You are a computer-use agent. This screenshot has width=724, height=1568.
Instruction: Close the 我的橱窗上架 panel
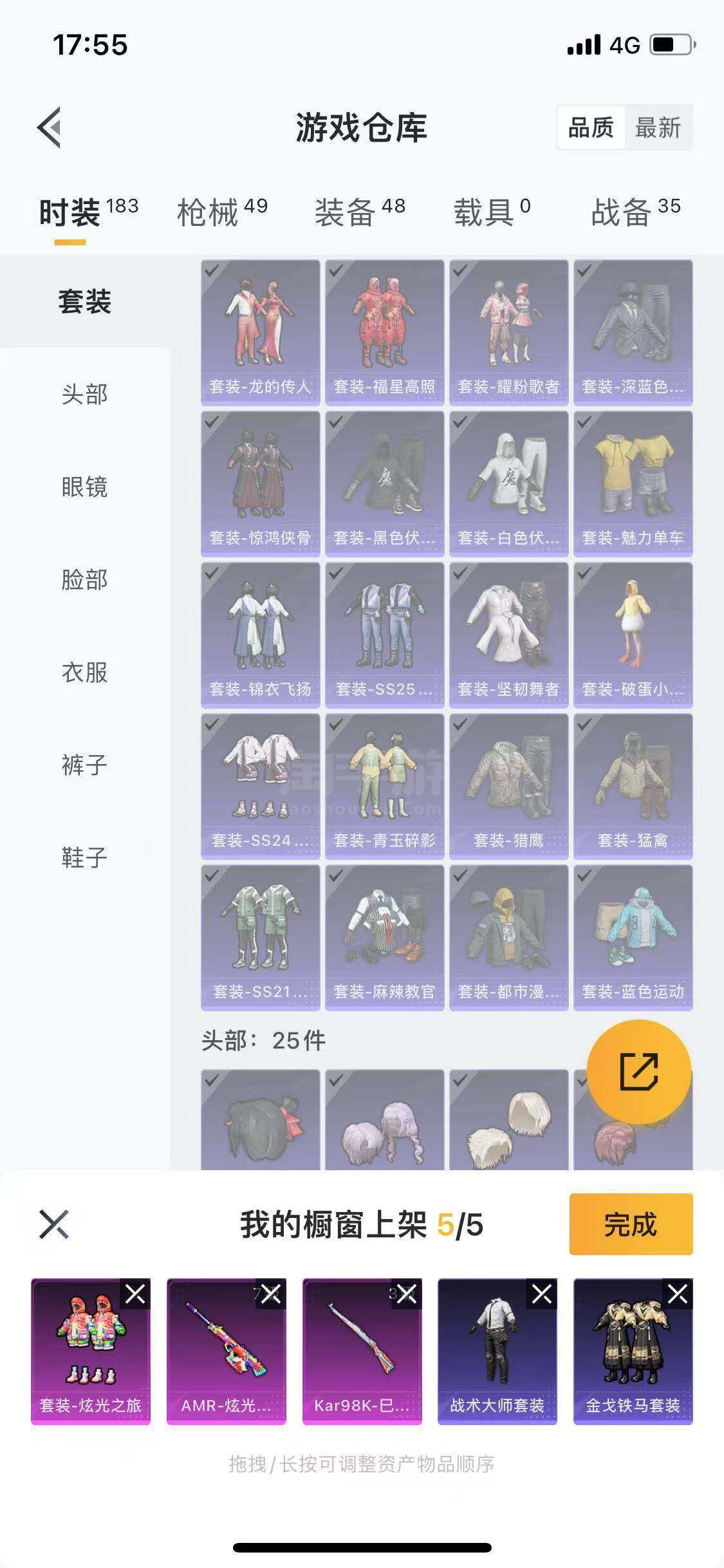click(54, 1224)
